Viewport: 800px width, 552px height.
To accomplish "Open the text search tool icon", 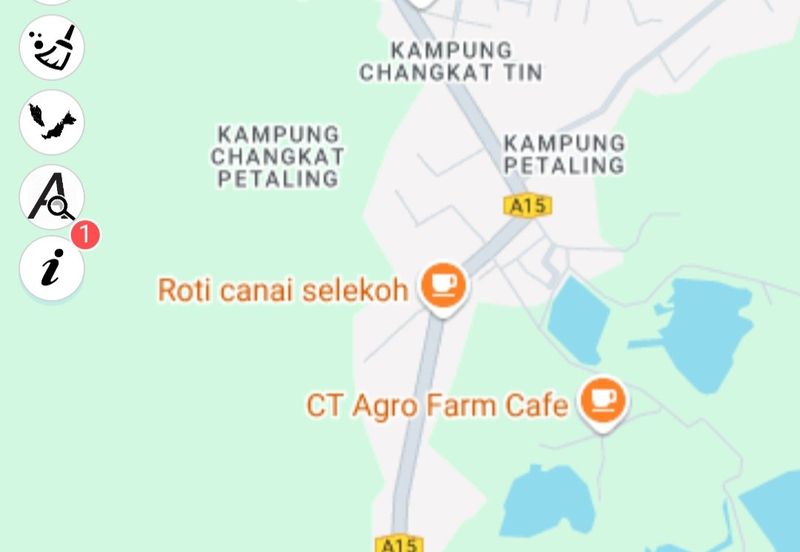I will click(x=52, y=196).
